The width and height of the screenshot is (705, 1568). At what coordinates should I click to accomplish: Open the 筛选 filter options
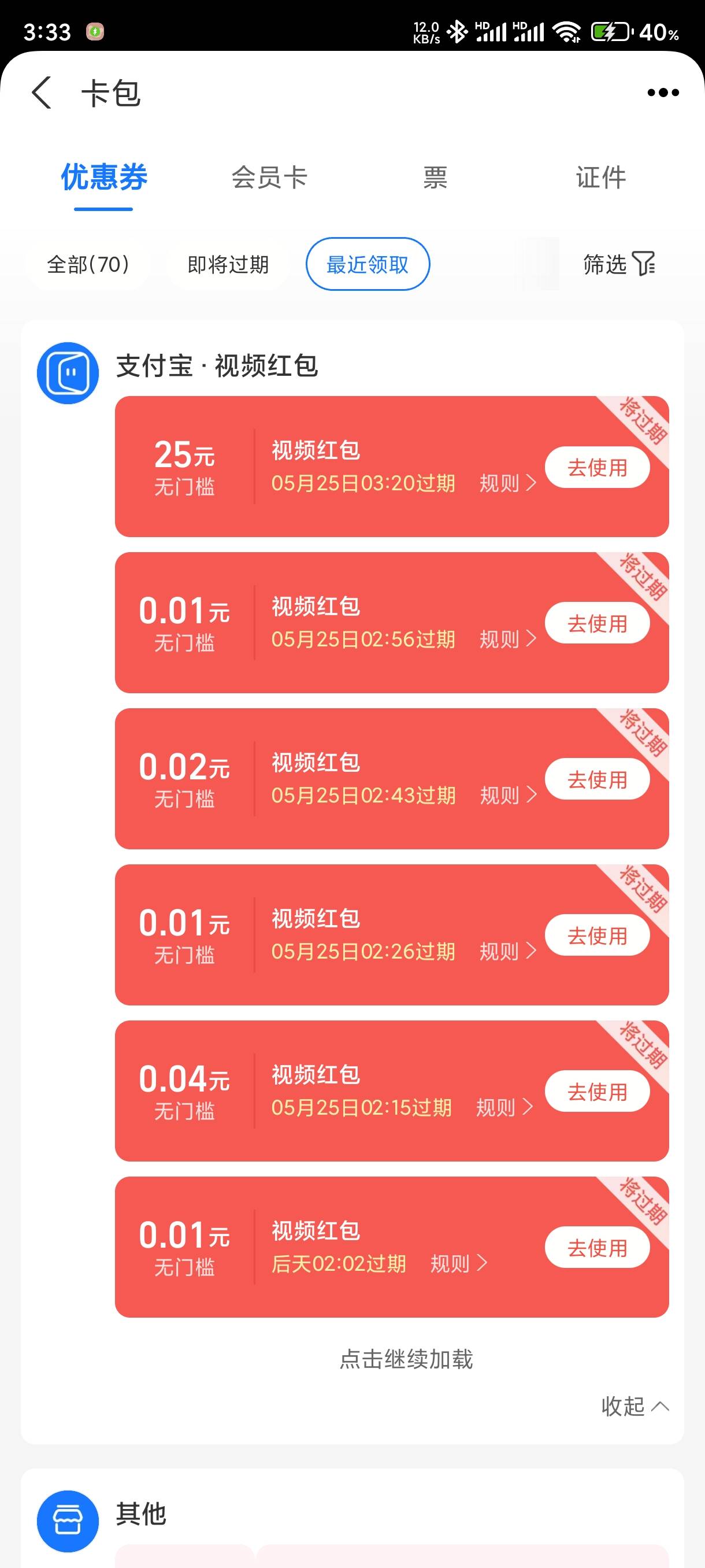tap(619, 264)
